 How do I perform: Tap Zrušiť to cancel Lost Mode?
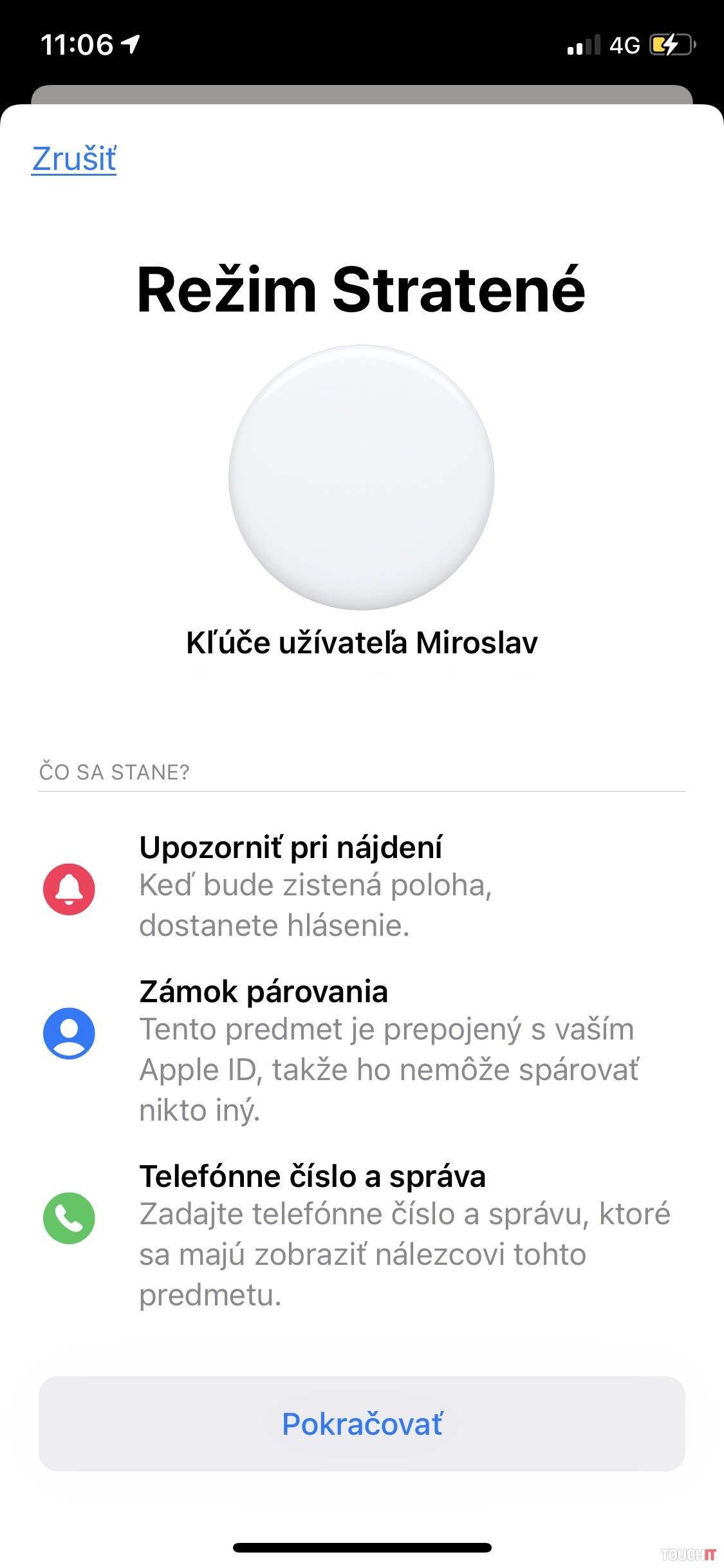point(74,159)
